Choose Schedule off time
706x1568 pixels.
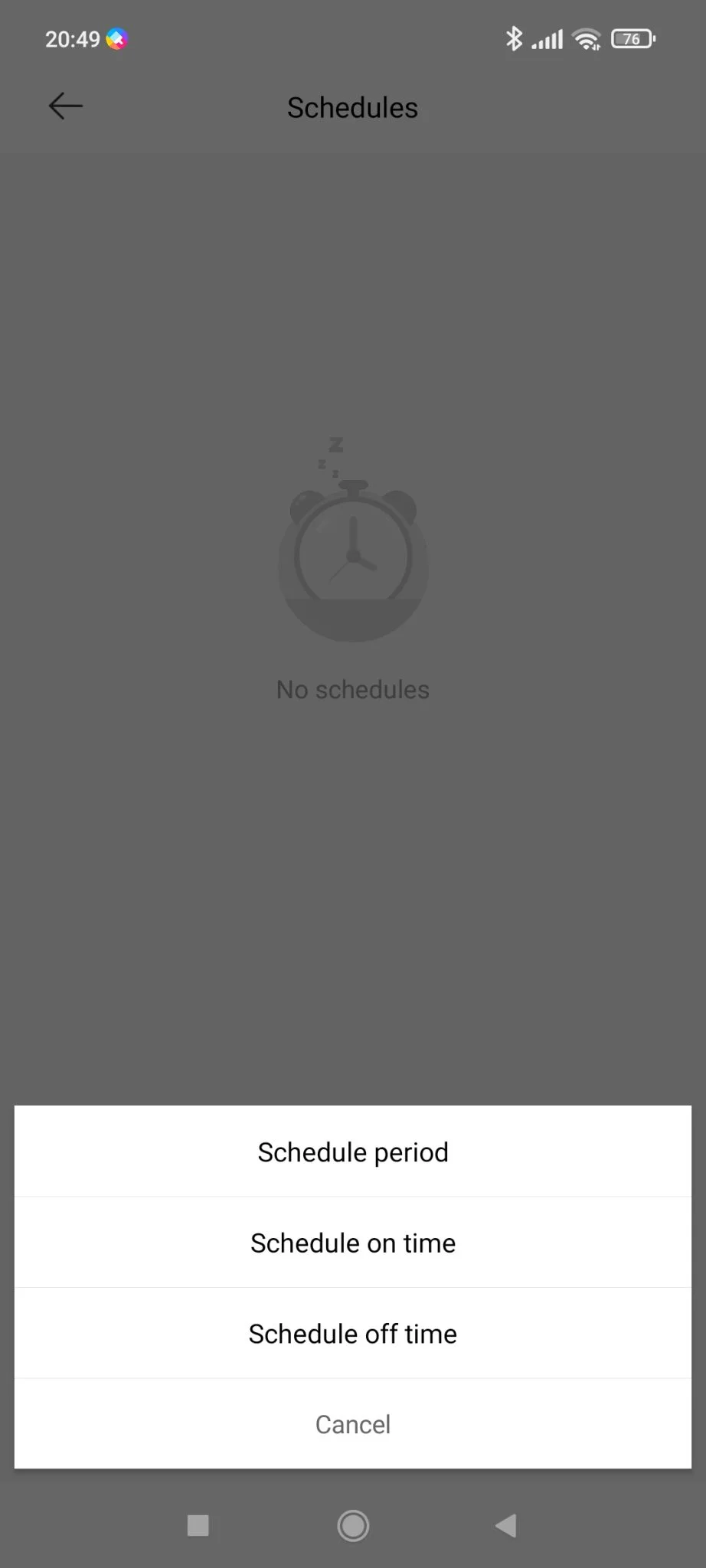pos(353,1334)
